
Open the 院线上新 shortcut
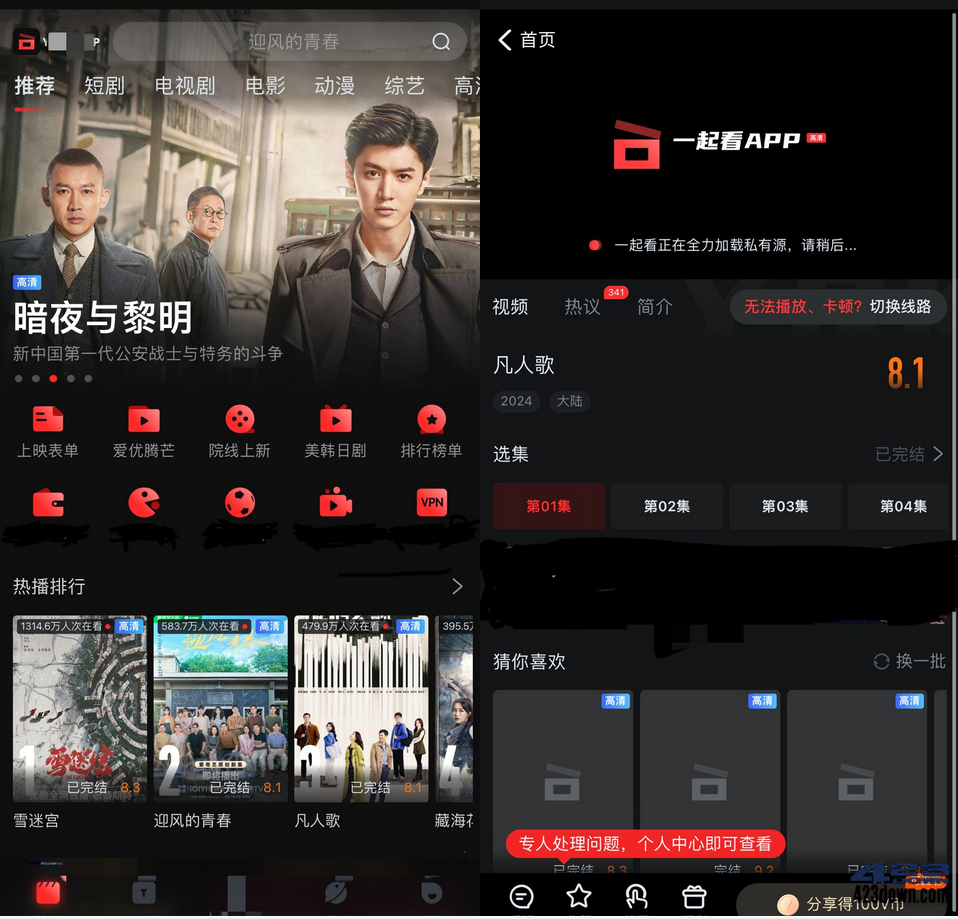pos(239,431)
